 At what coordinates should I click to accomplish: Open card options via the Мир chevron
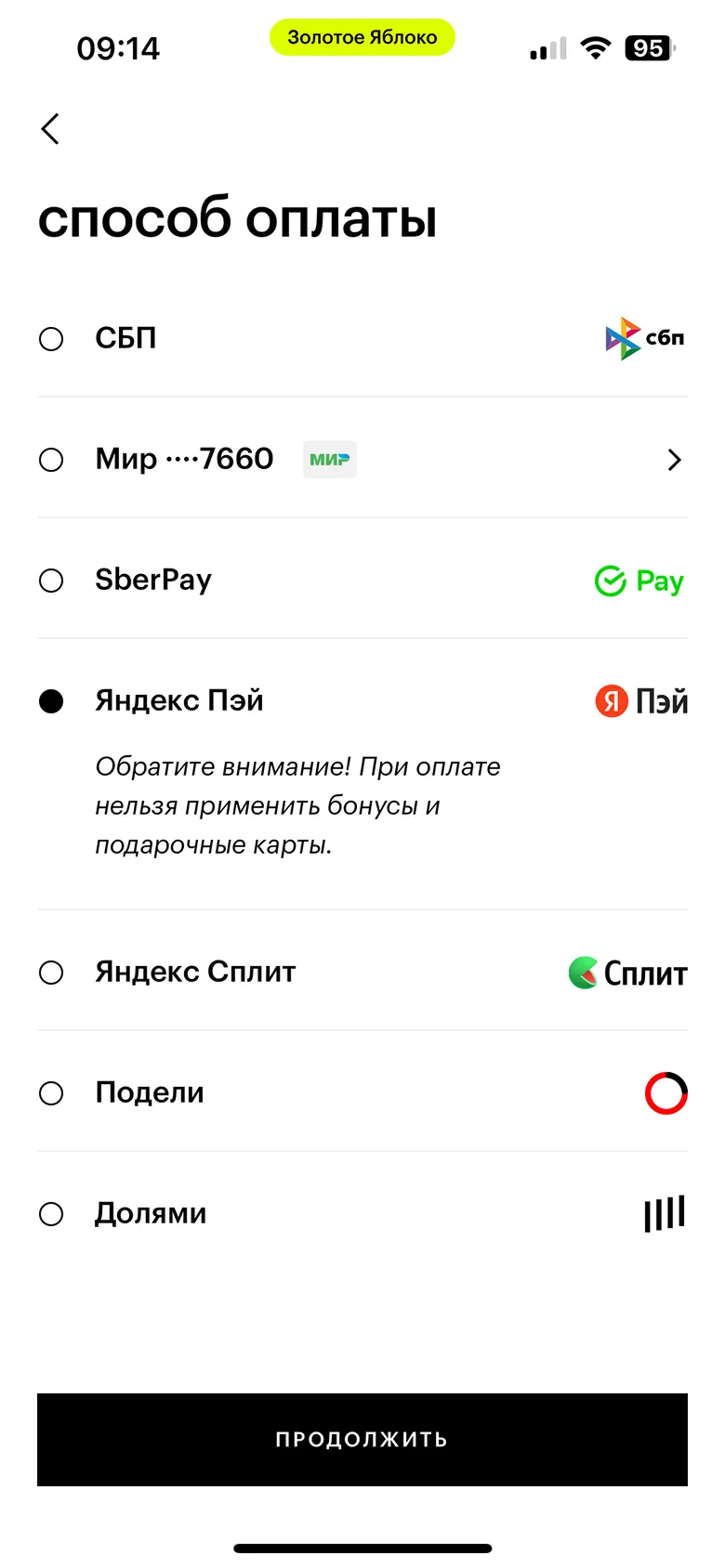tap(675, 460)
